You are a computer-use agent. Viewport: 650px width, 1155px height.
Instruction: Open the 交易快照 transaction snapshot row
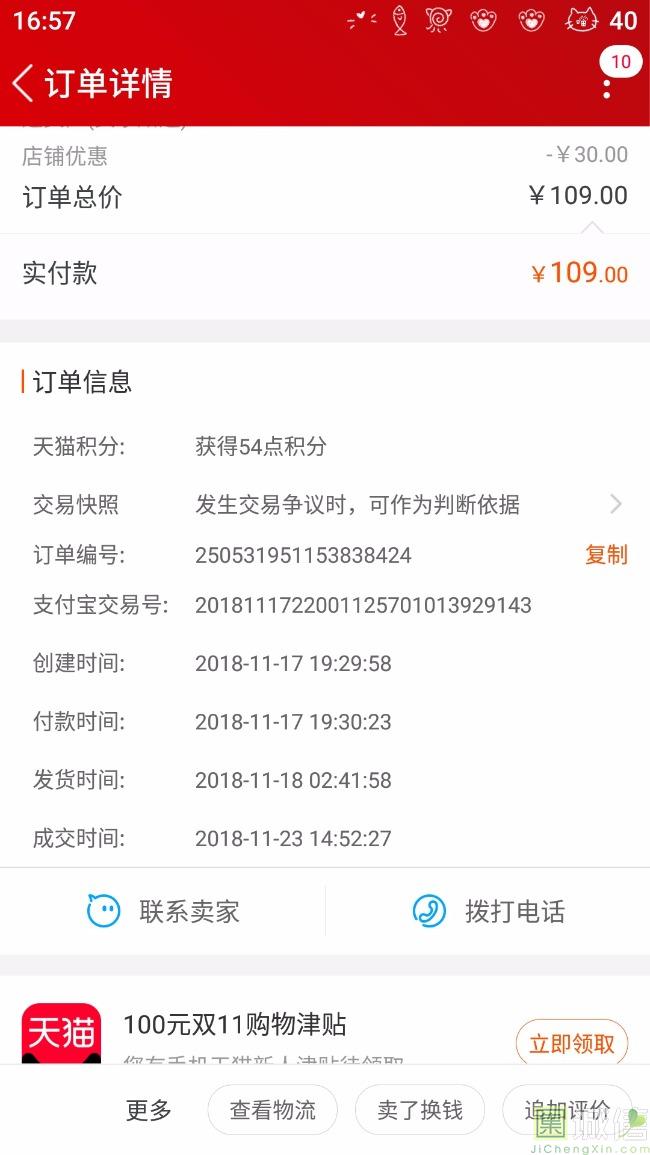pos(325,505)
